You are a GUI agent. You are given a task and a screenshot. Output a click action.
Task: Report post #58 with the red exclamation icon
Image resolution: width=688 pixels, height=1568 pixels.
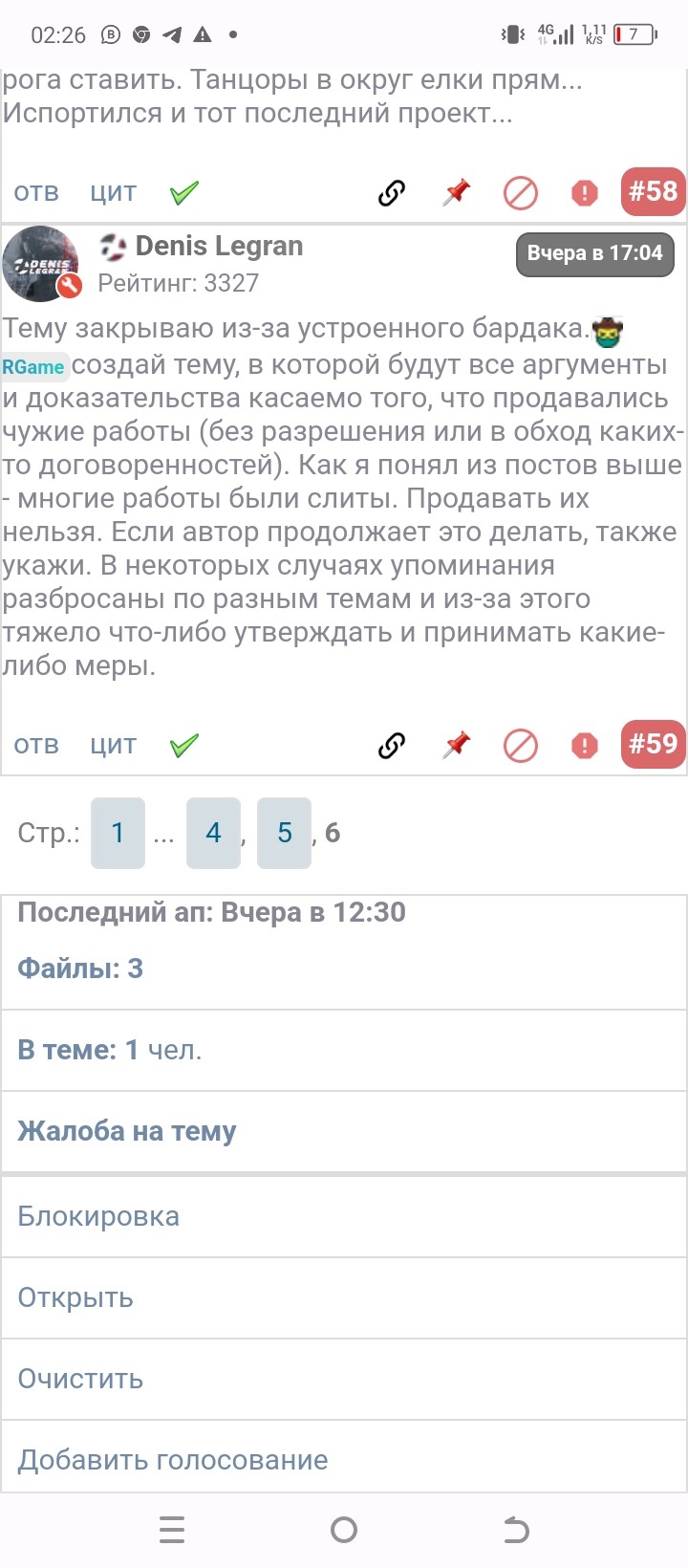pos(584,193)
